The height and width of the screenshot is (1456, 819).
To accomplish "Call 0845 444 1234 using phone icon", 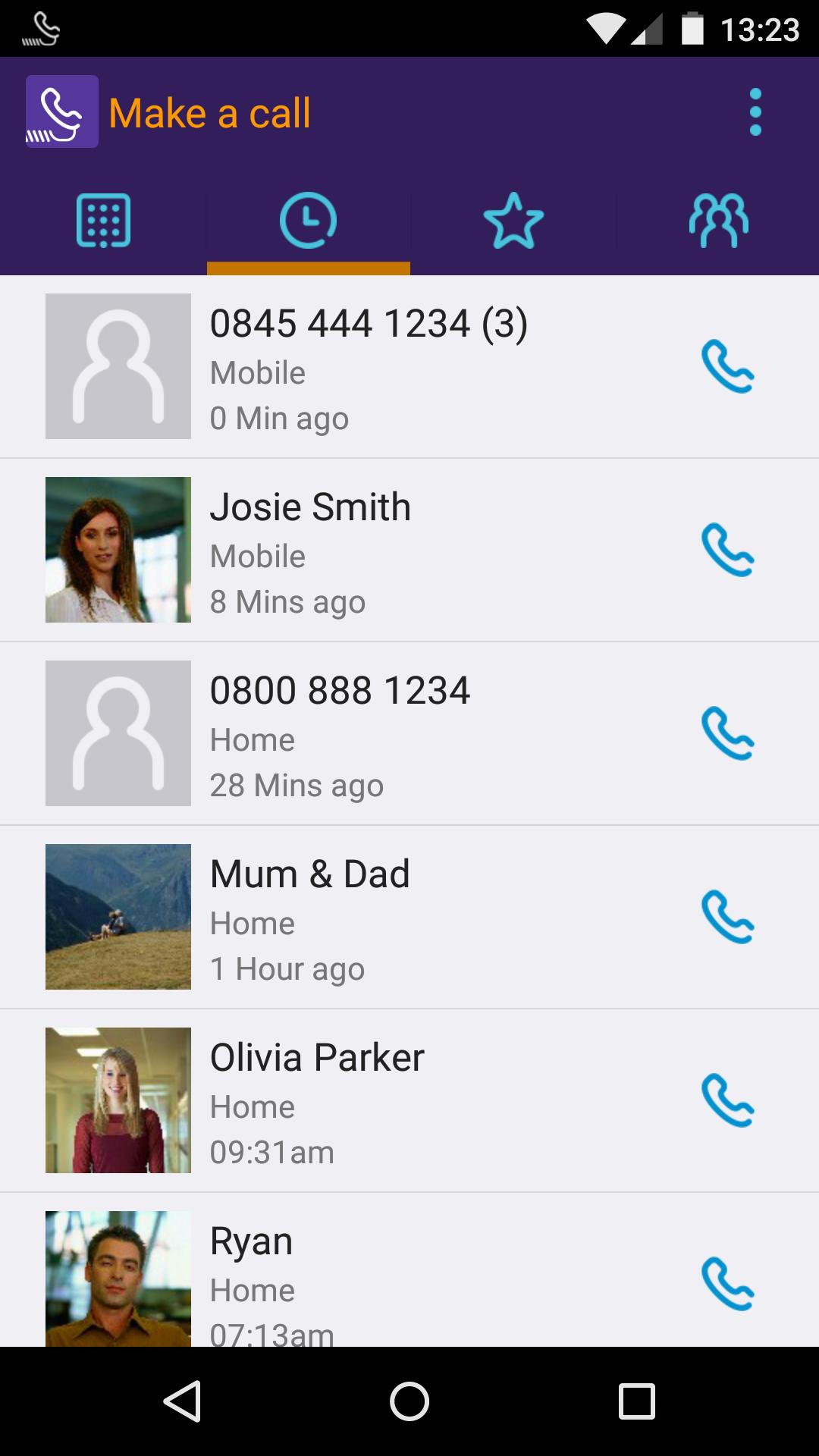I will point(727,367).
